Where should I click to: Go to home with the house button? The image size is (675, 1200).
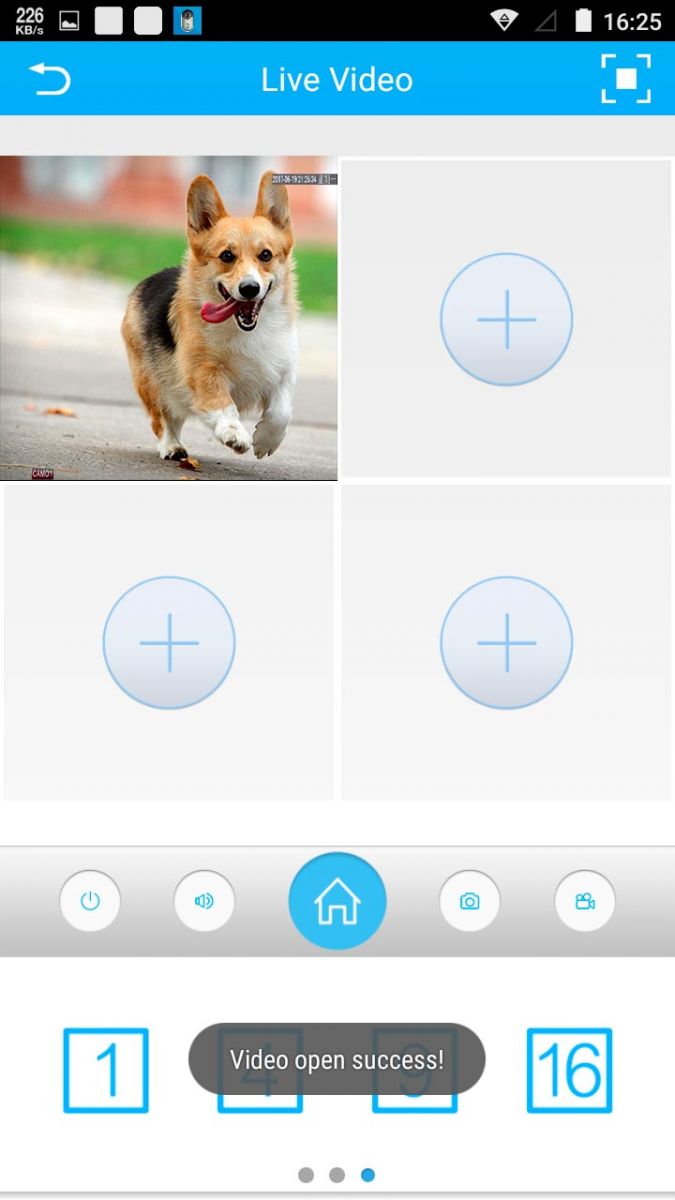pos(337,901)
